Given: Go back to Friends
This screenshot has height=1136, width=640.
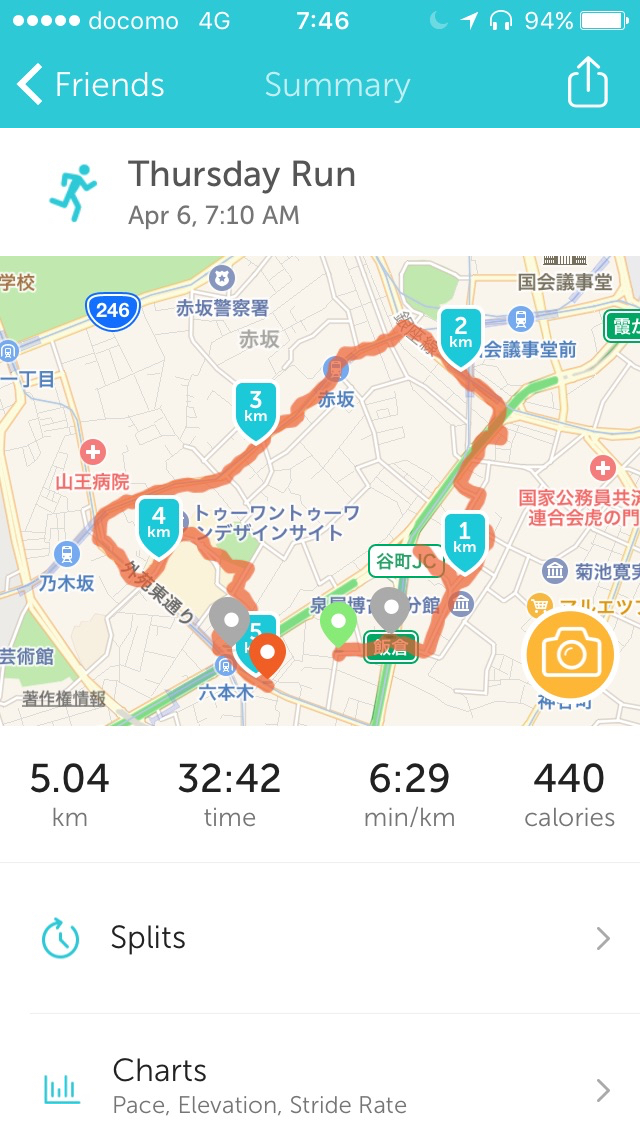Looking at the screenshot, I should [x=90, y=85].
